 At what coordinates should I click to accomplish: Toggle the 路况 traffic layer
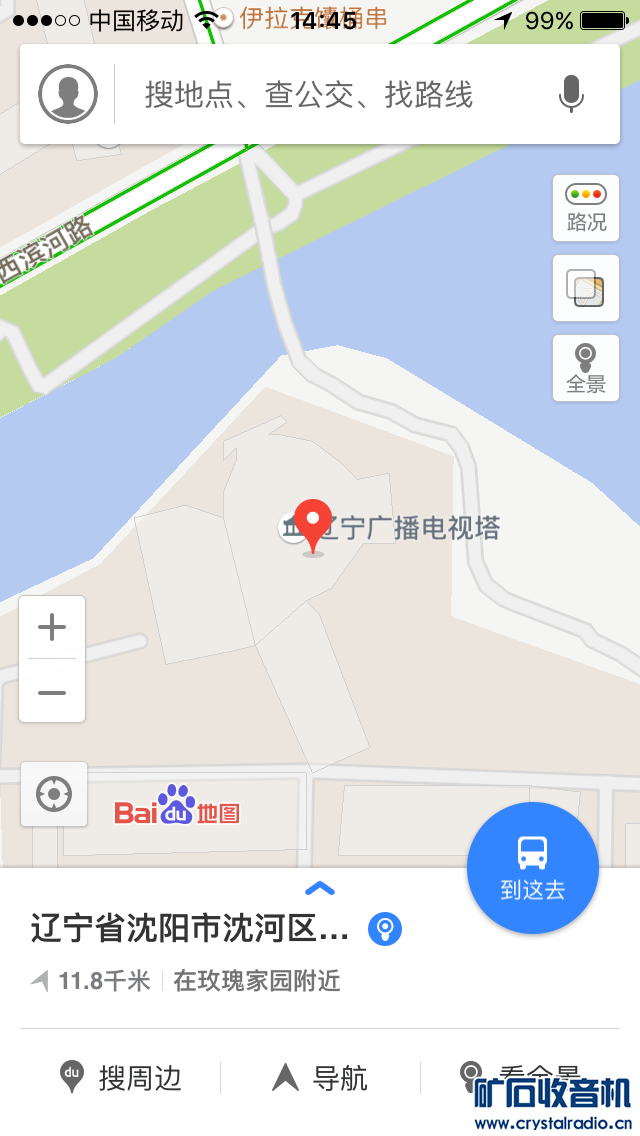[x=586, y=208]
